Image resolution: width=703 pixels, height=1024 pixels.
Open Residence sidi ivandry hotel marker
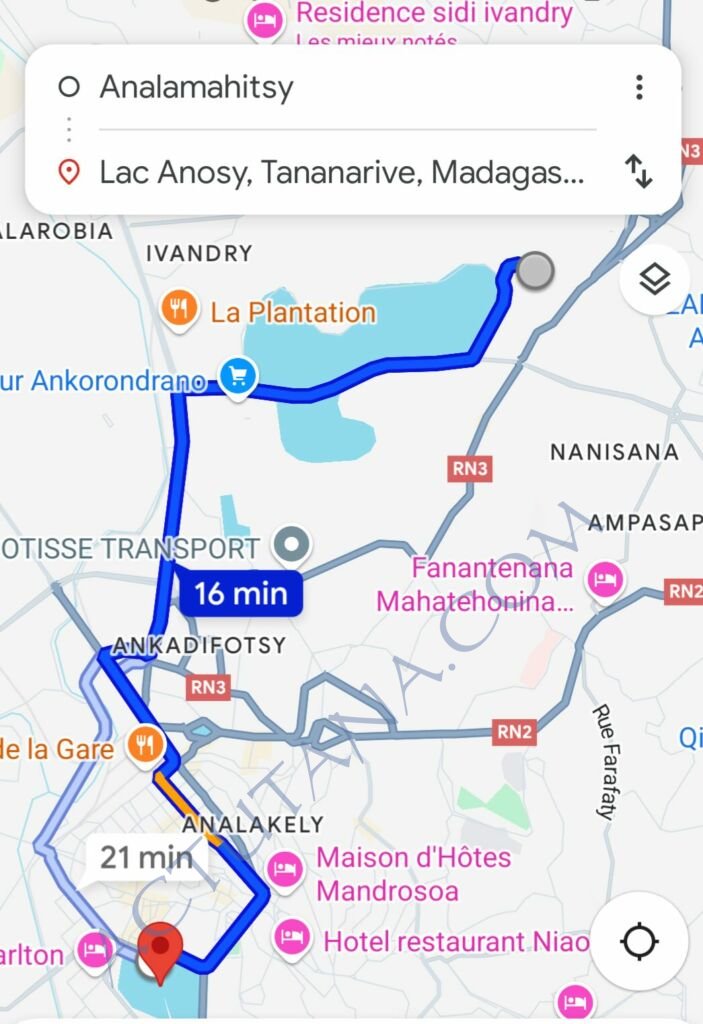[x=264, y=19]
